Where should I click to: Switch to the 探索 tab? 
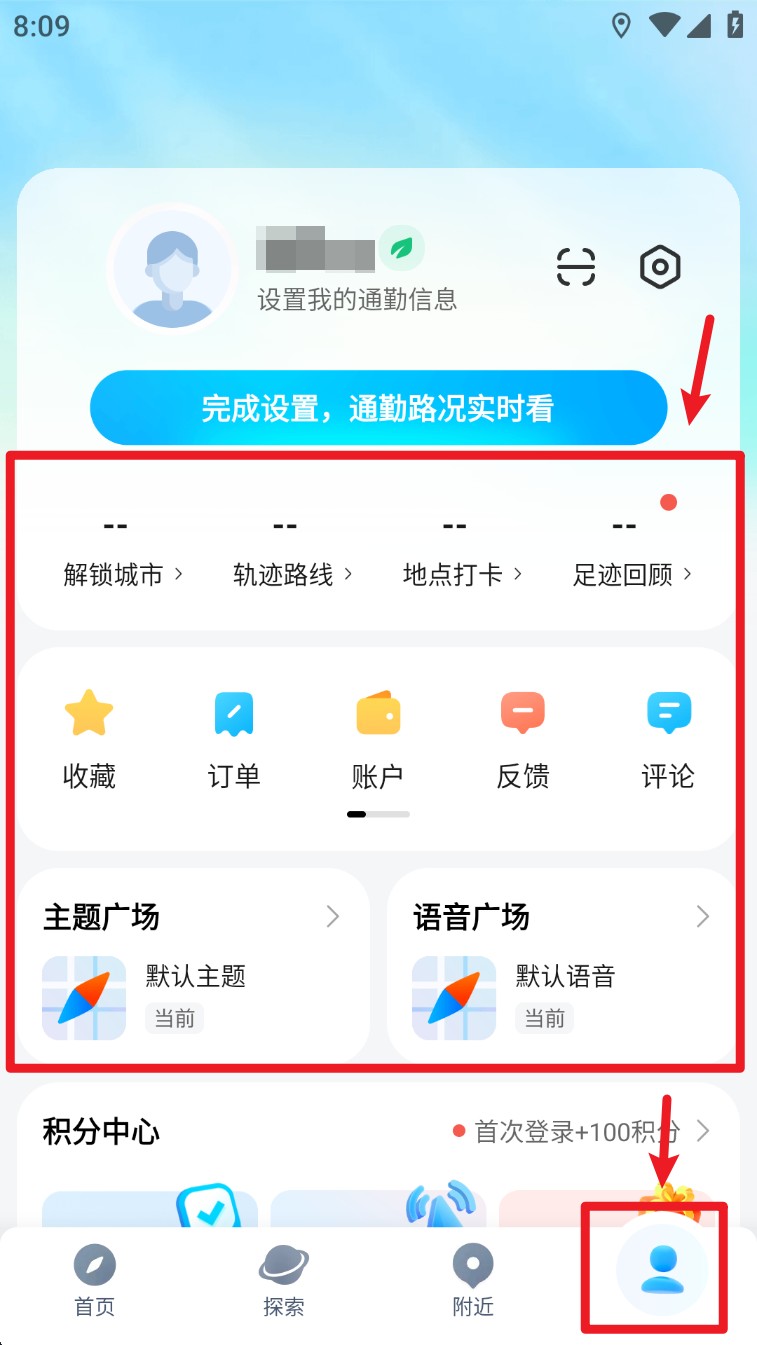coord(284,1280)
